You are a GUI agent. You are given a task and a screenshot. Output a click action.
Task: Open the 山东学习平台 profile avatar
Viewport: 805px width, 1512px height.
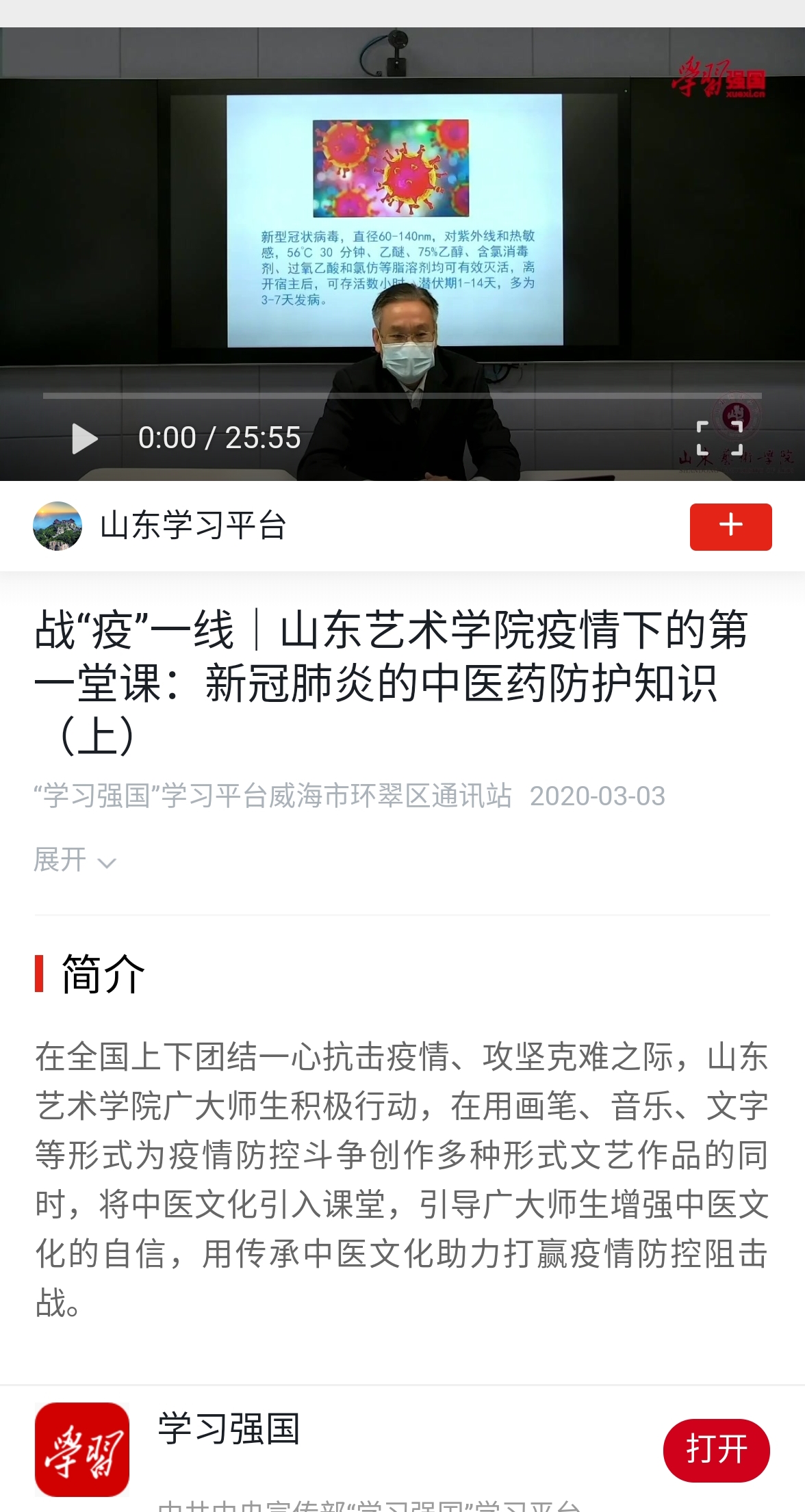[x=57, y=526]
